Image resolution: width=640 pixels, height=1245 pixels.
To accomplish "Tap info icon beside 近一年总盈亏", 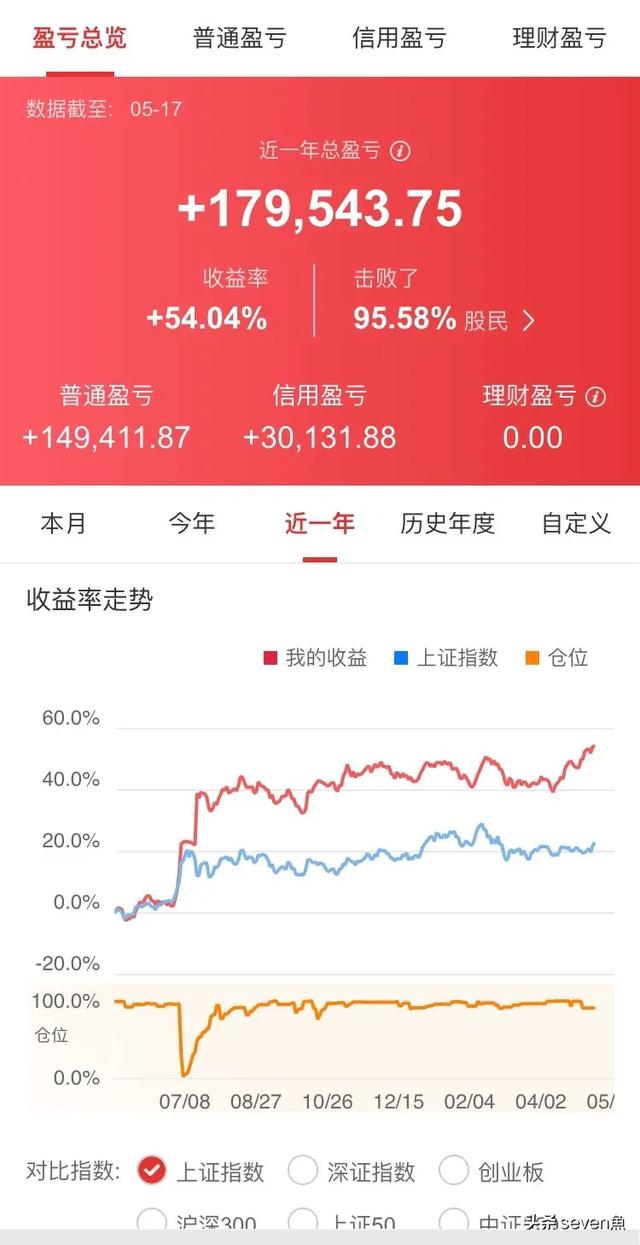I will coord(400,151).
